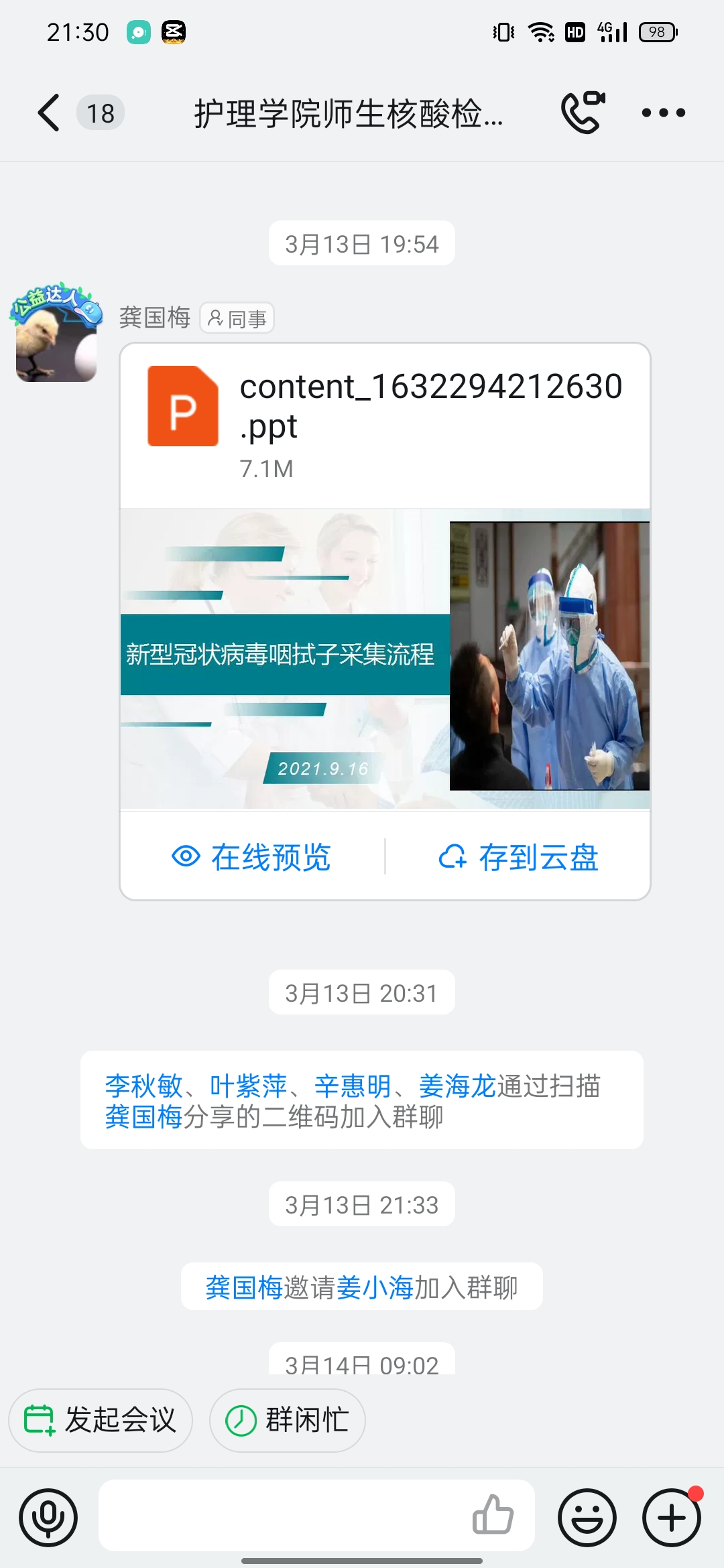The width and height of the screenshot is (724, 1568).
Task: Switch to voice message input
Action: 48,1518
